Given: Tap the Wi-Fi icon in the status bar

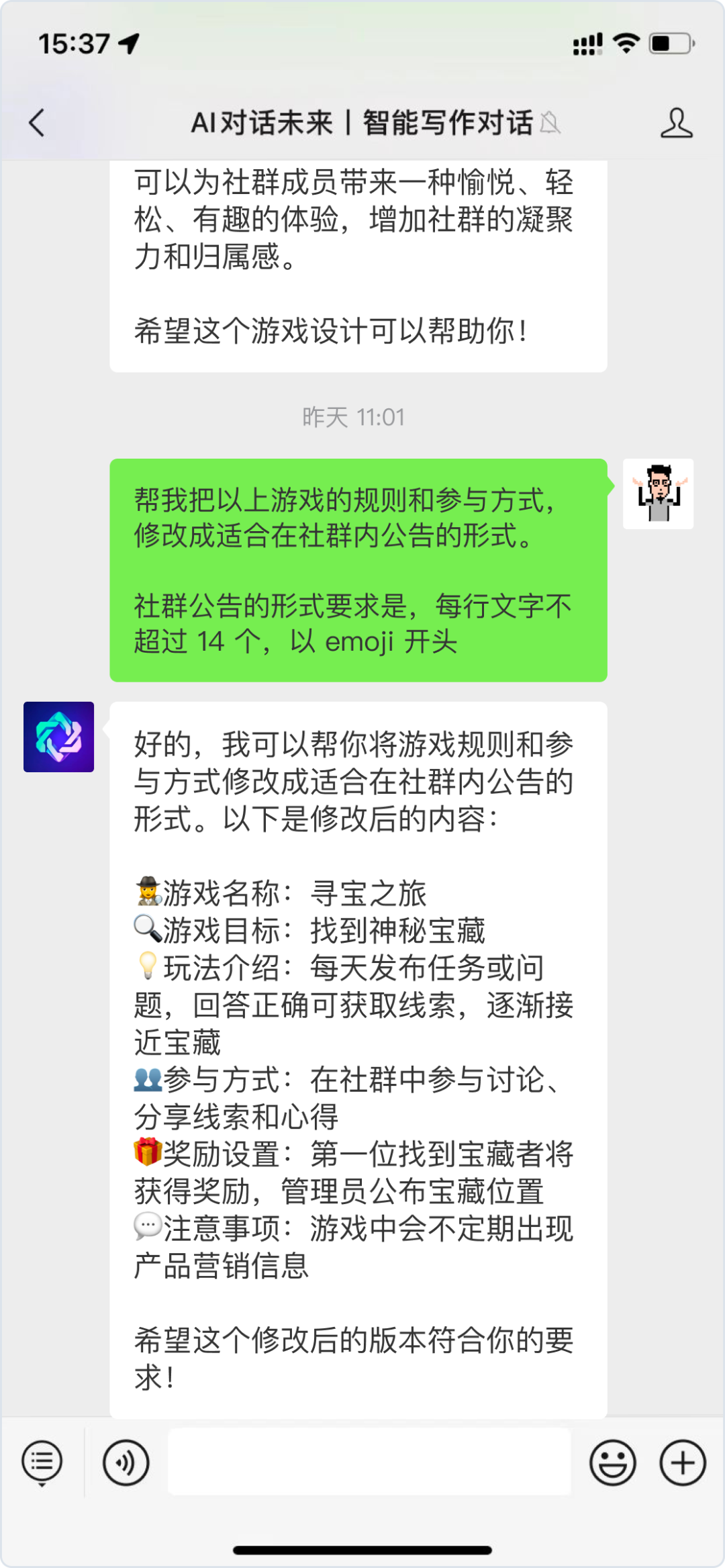Looking at the screenshot, I should pos(626,42).
